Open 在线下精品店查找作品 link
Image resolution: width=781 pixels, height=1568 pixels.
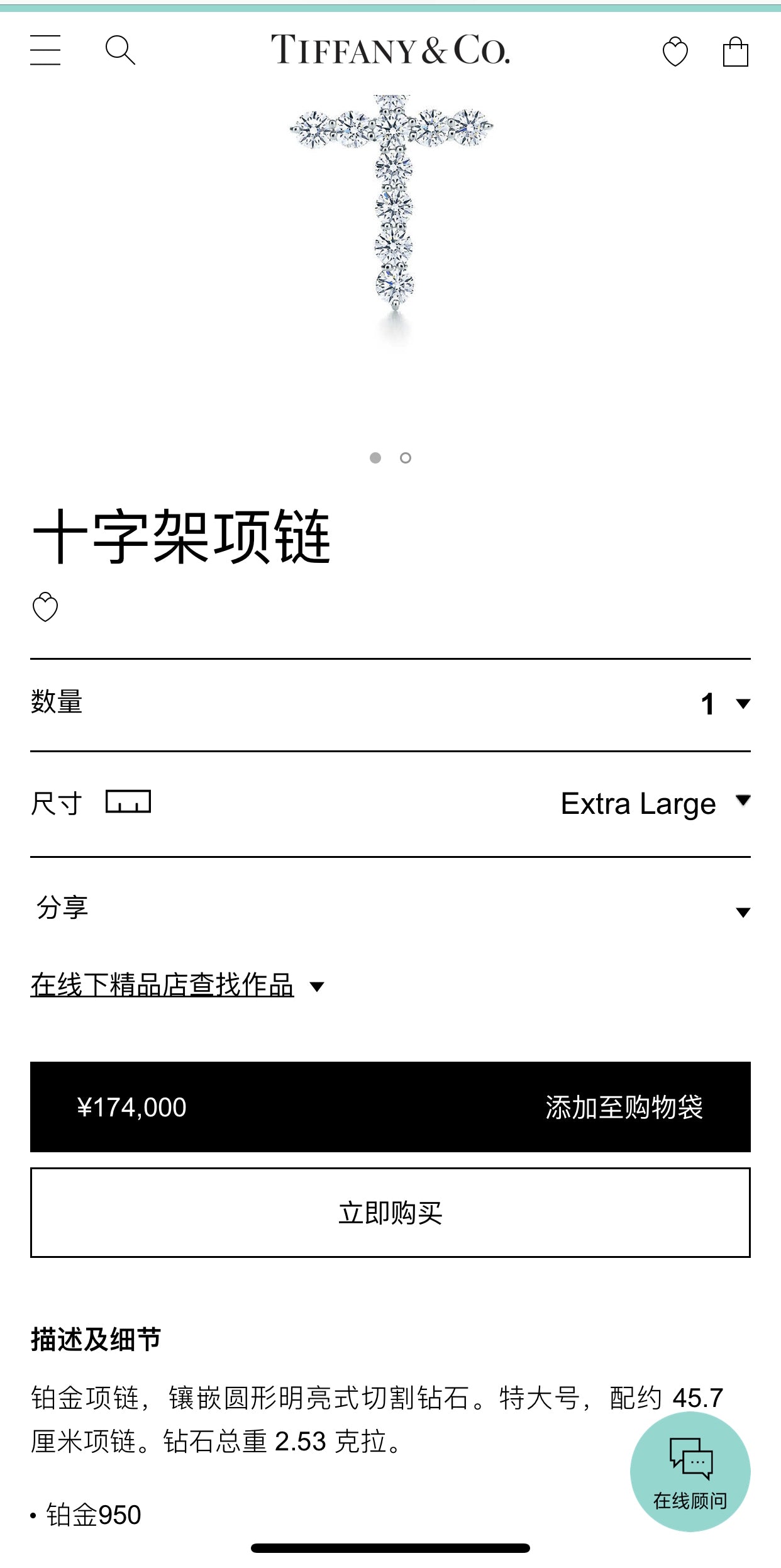tap(162, 985)
